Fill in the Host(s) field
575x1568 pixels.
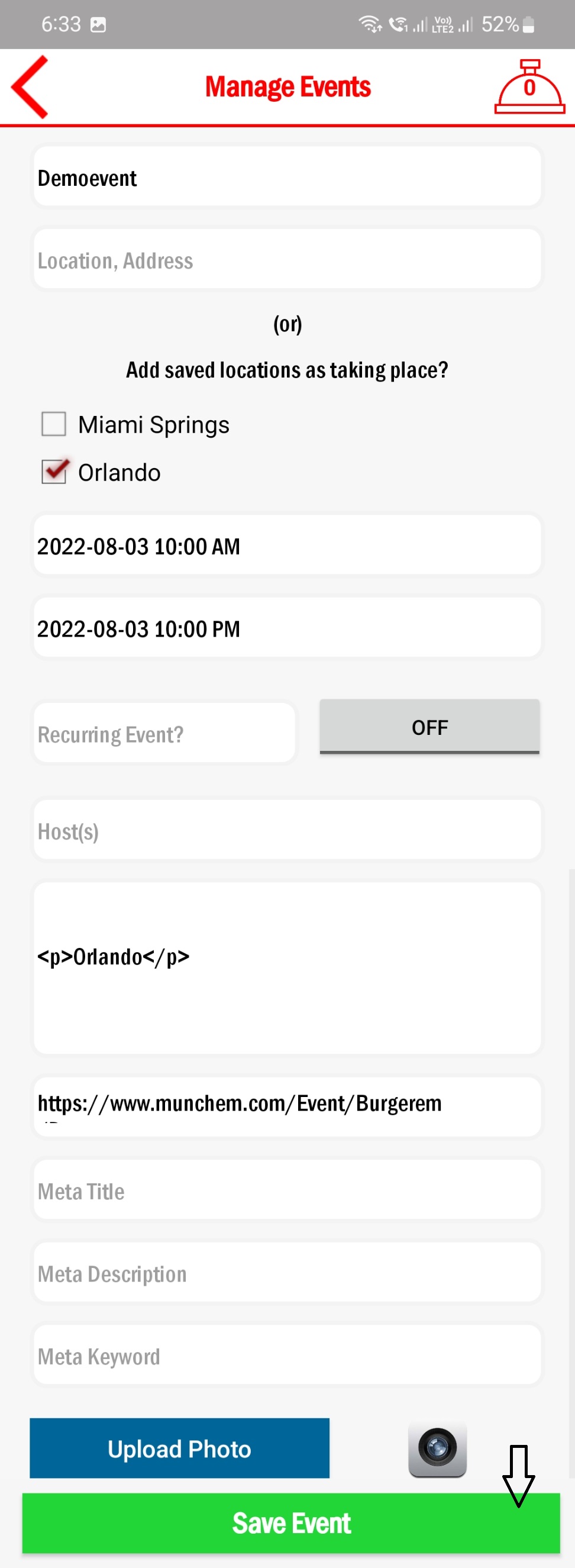click(x=287, y=831)
